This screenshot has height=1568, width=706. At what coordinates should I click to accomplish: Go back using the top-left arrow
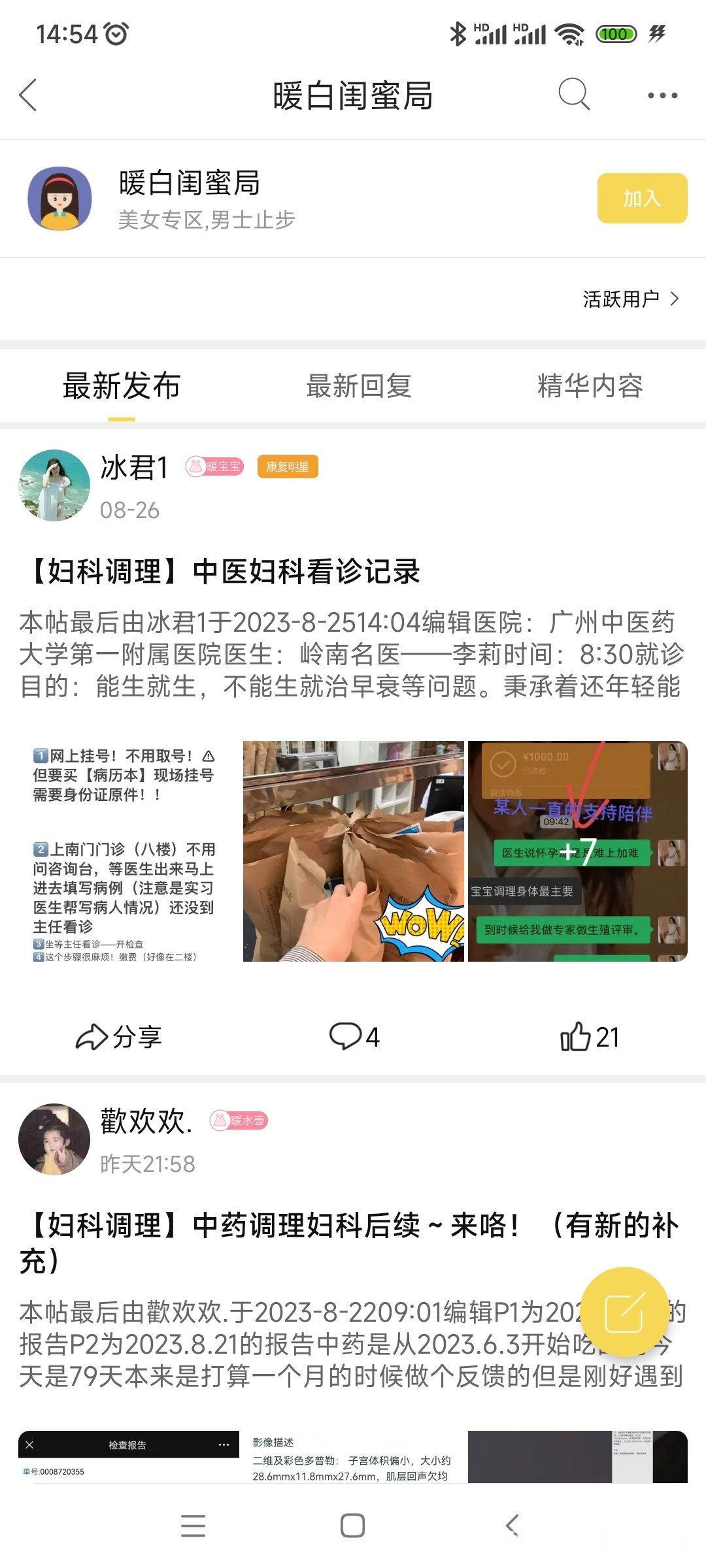[28, 96]
